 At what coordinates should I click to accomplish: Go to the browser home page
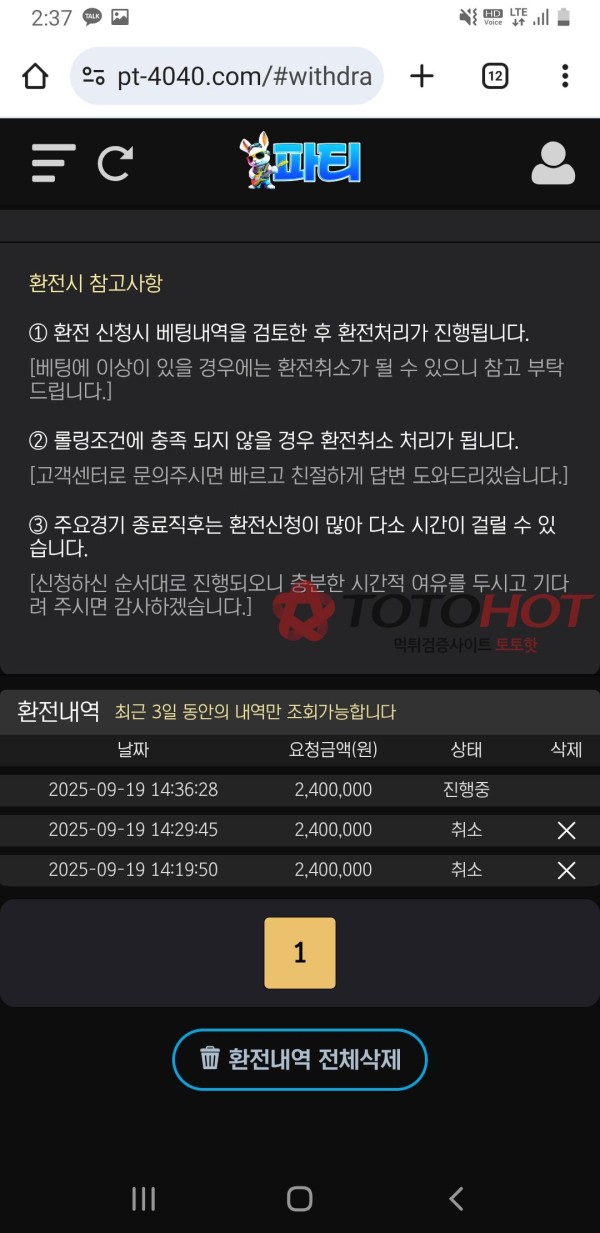pyautogui.click(x=35, y=76)
